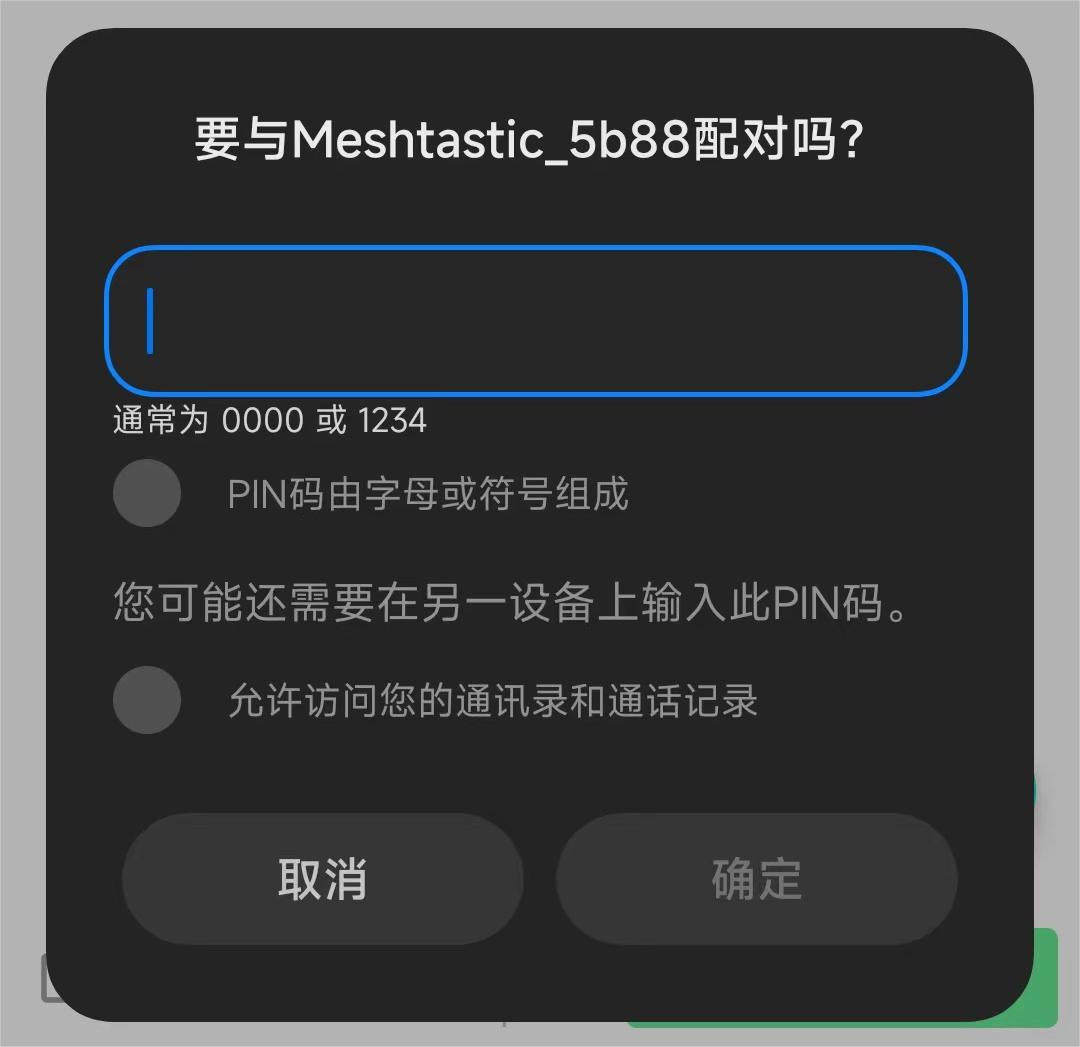Tap 取消 to cancel pairing

[322, 878]
